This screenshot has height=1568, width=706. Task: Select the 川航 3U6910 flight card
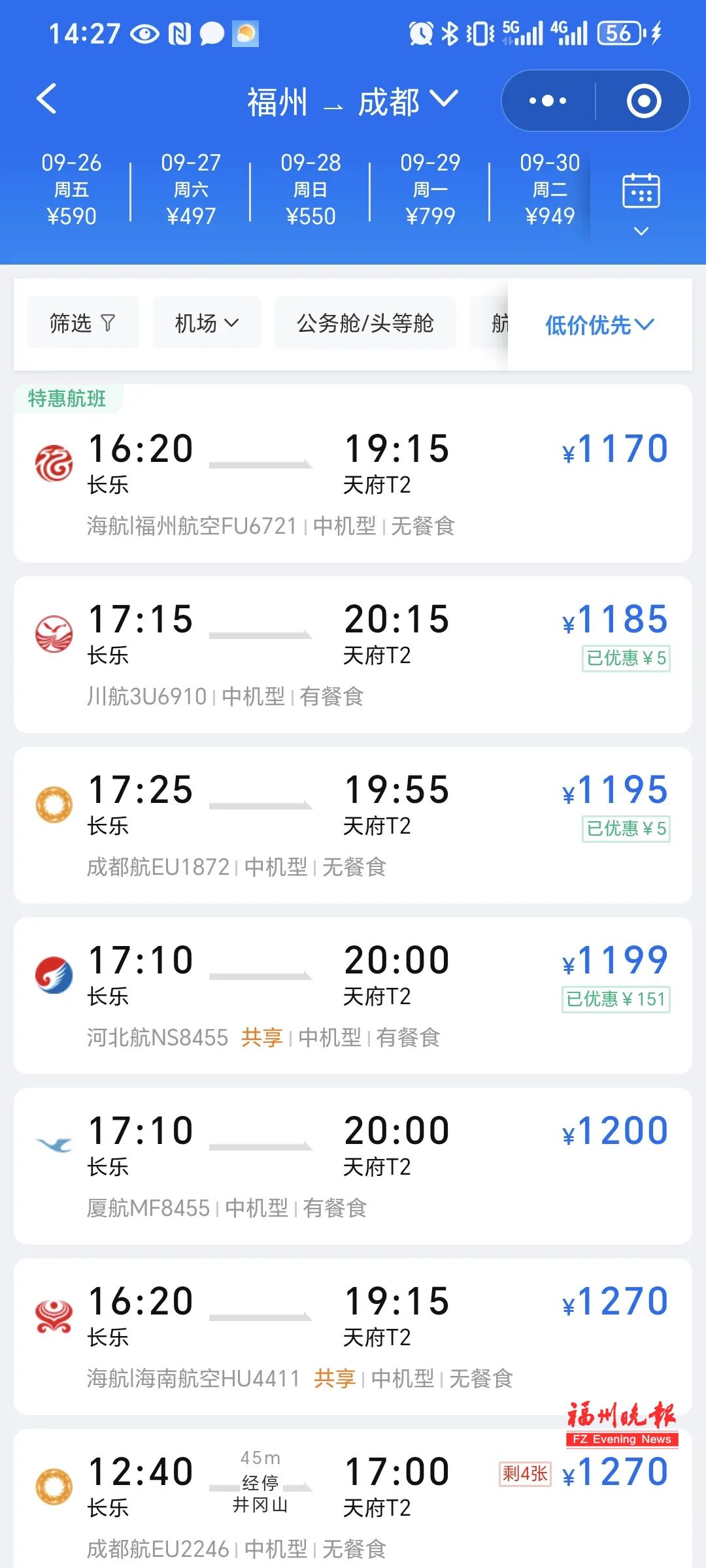(x=352, y=654)
